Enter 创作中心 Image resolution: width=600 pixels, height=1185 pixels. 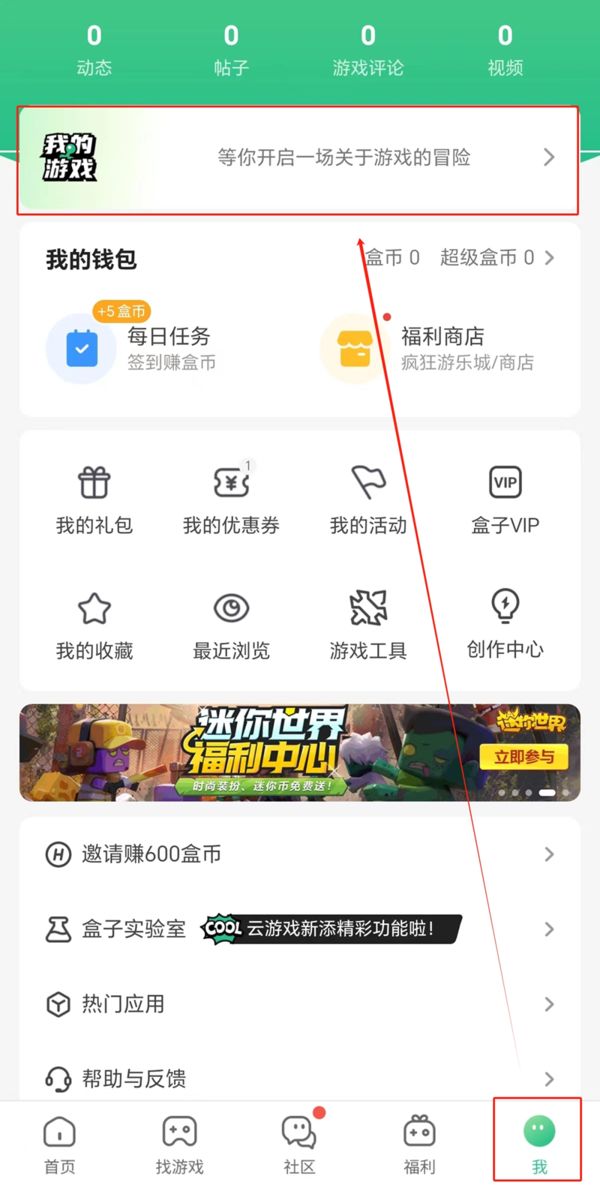point(505,625)
